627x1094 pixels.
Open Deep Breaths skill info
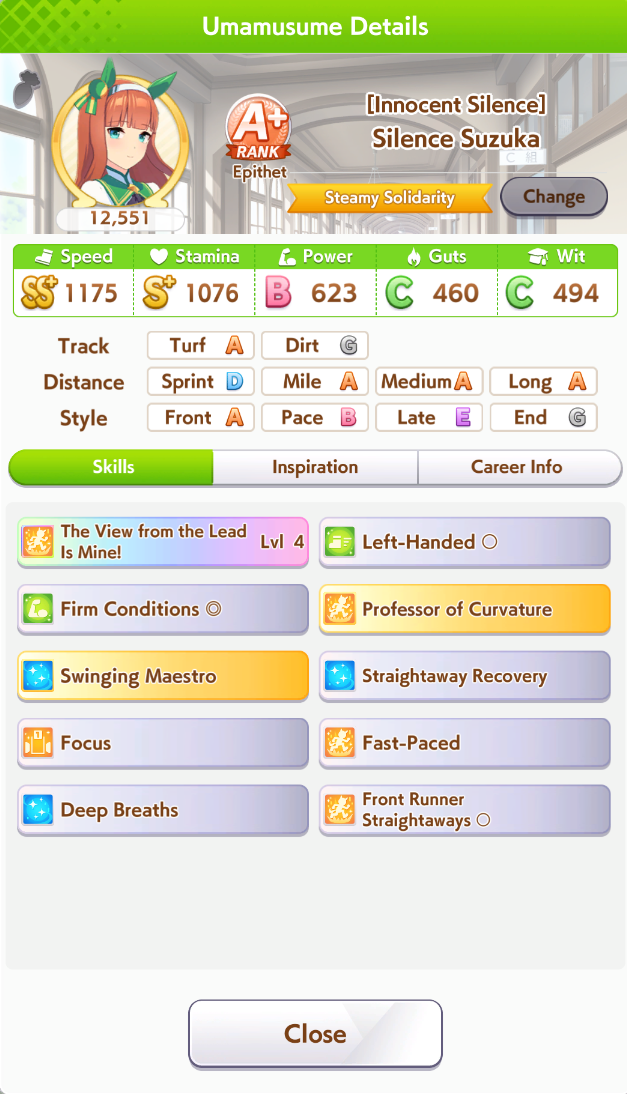[x=163, y=810]
